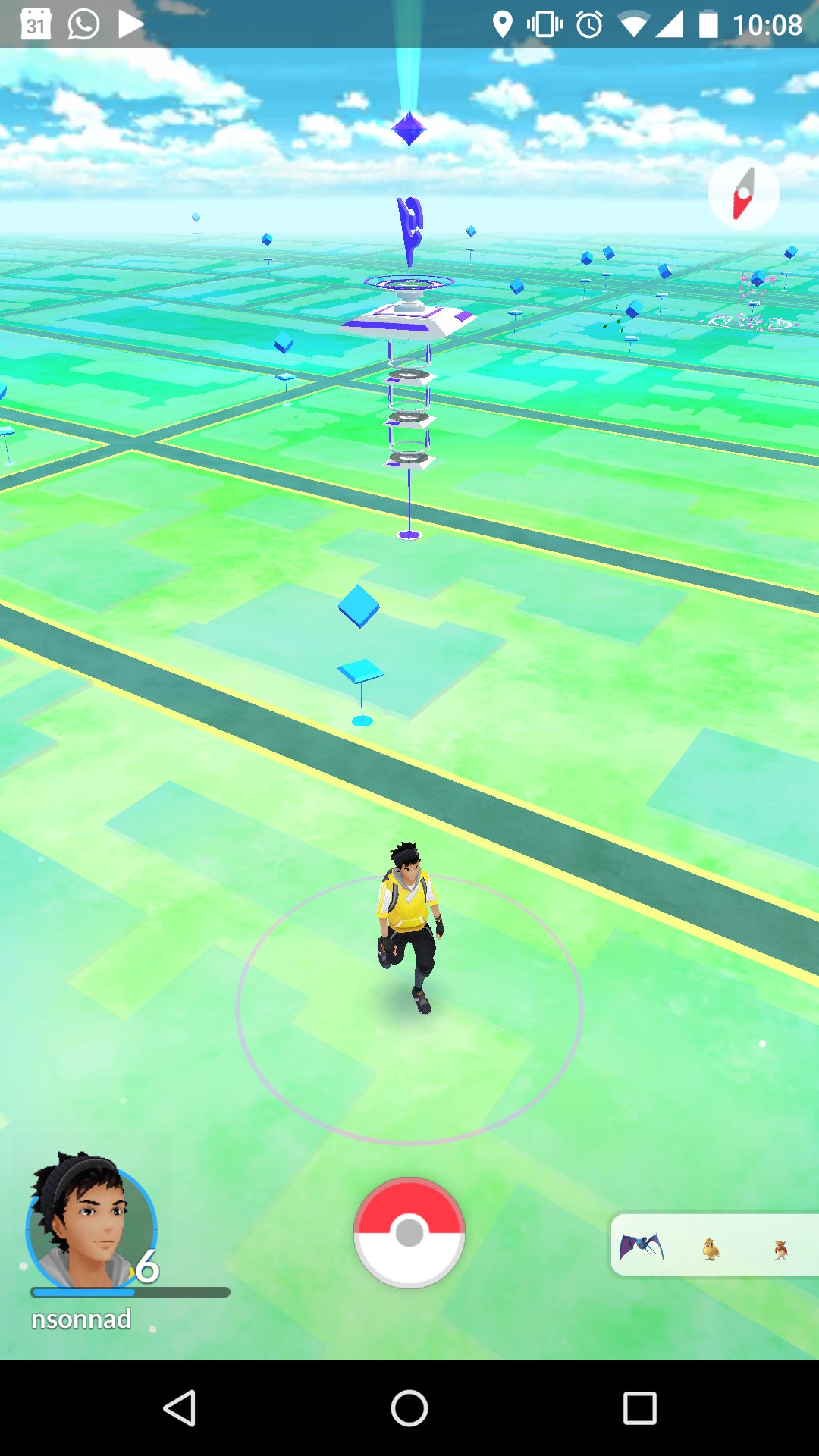The width and height of the screenshot is (819, 1456).
Task: Open the Poké Ball main menu
Action: pos(409,1232)
